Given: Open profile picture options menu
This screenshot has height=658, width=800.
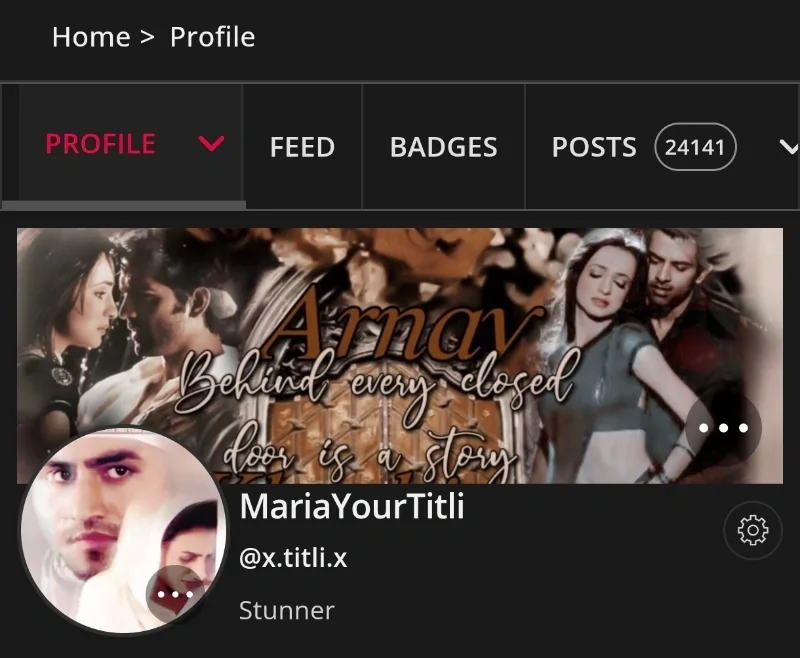Looking at the screenshot, I should click(175, 594).
